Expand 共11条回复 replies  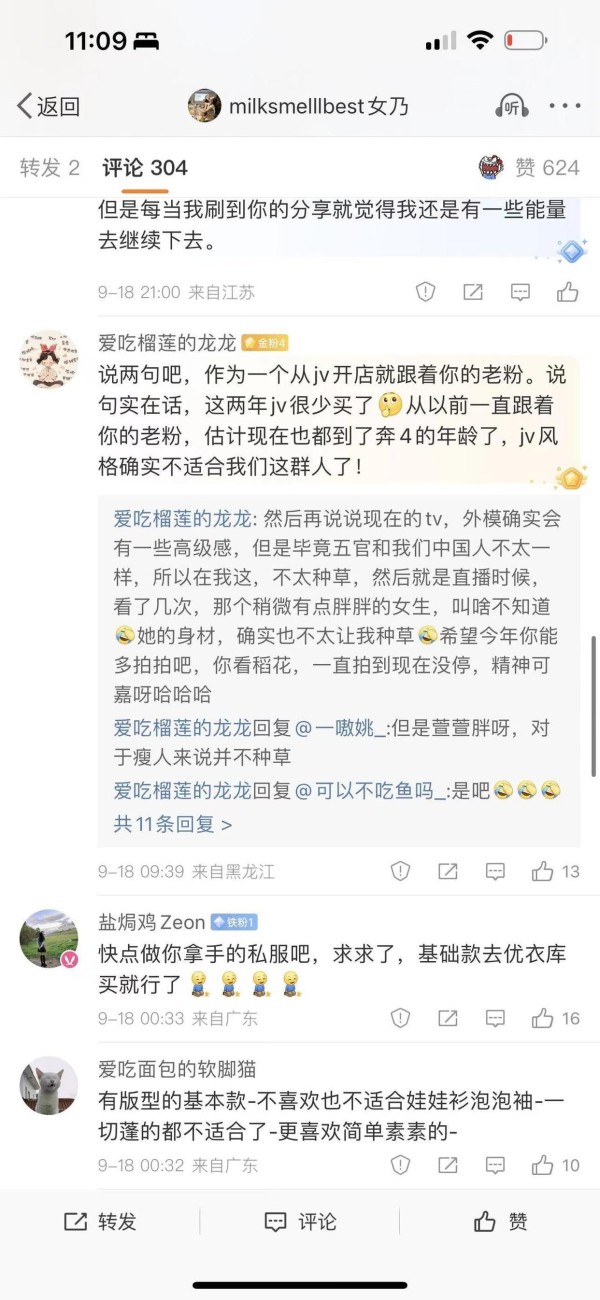coord(173,825)
